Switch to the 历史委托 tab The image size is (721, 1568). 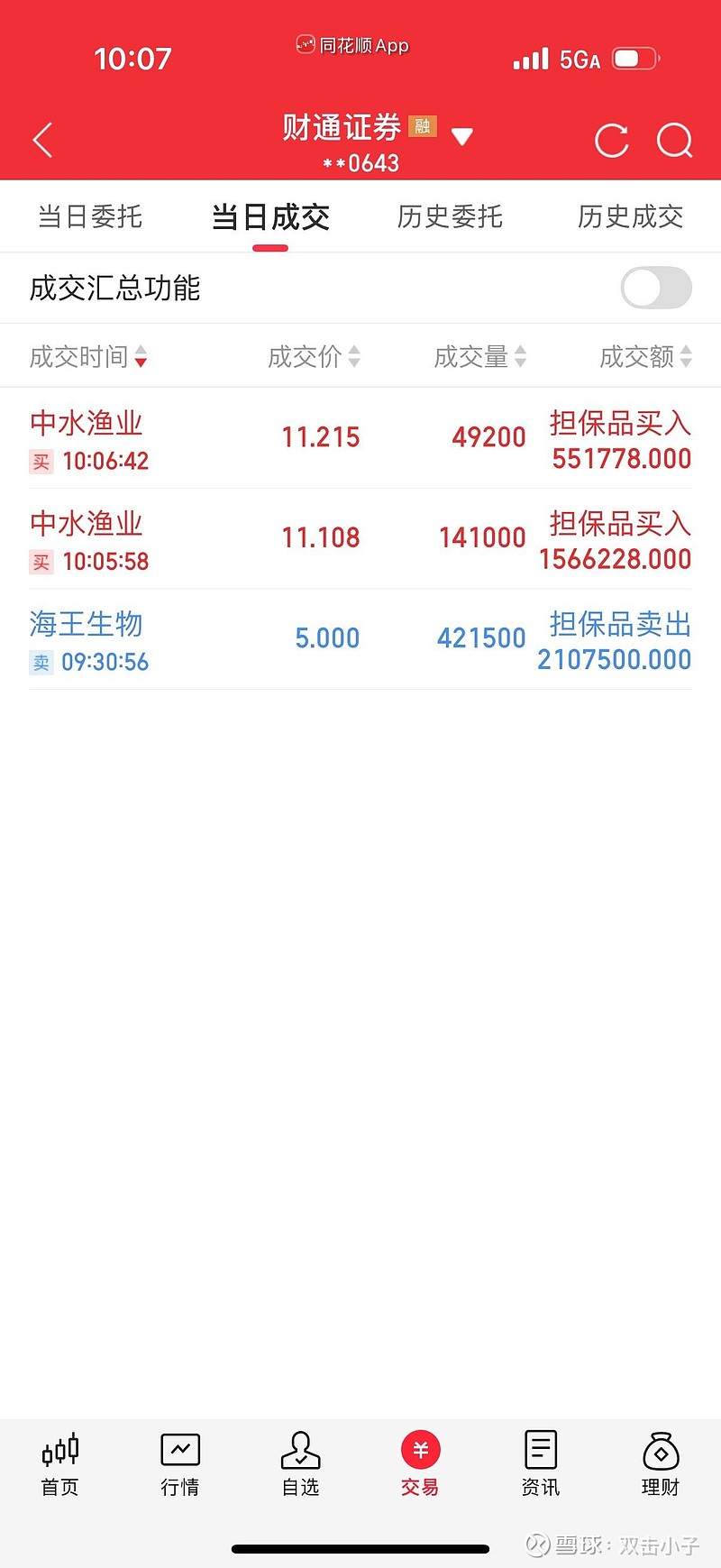click(450, 216)
